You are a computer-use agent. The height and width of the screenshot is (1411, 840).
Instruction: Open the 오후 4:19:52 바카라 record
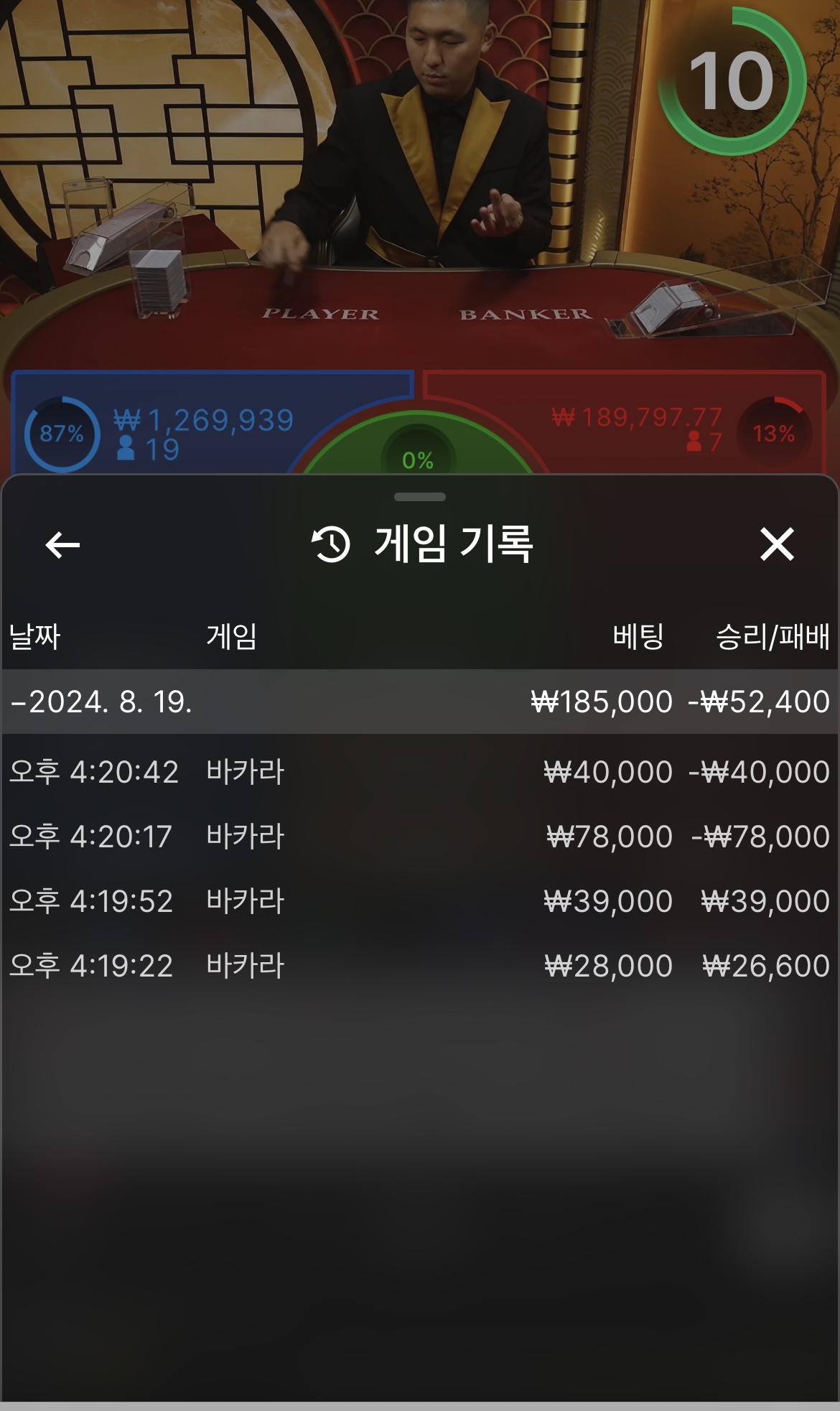coord(419,901)
